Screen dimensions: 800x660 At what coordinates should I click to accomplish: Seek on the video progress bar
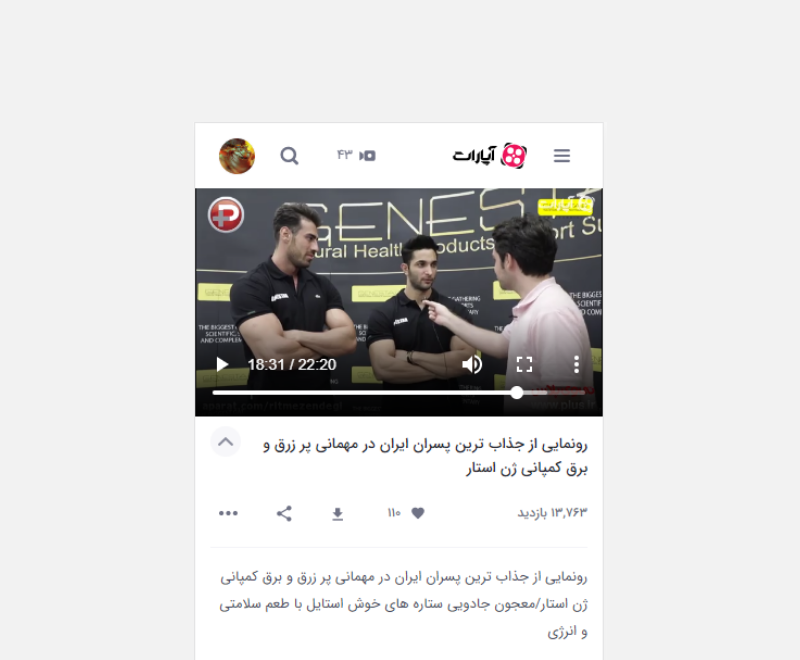coord(400,393)
